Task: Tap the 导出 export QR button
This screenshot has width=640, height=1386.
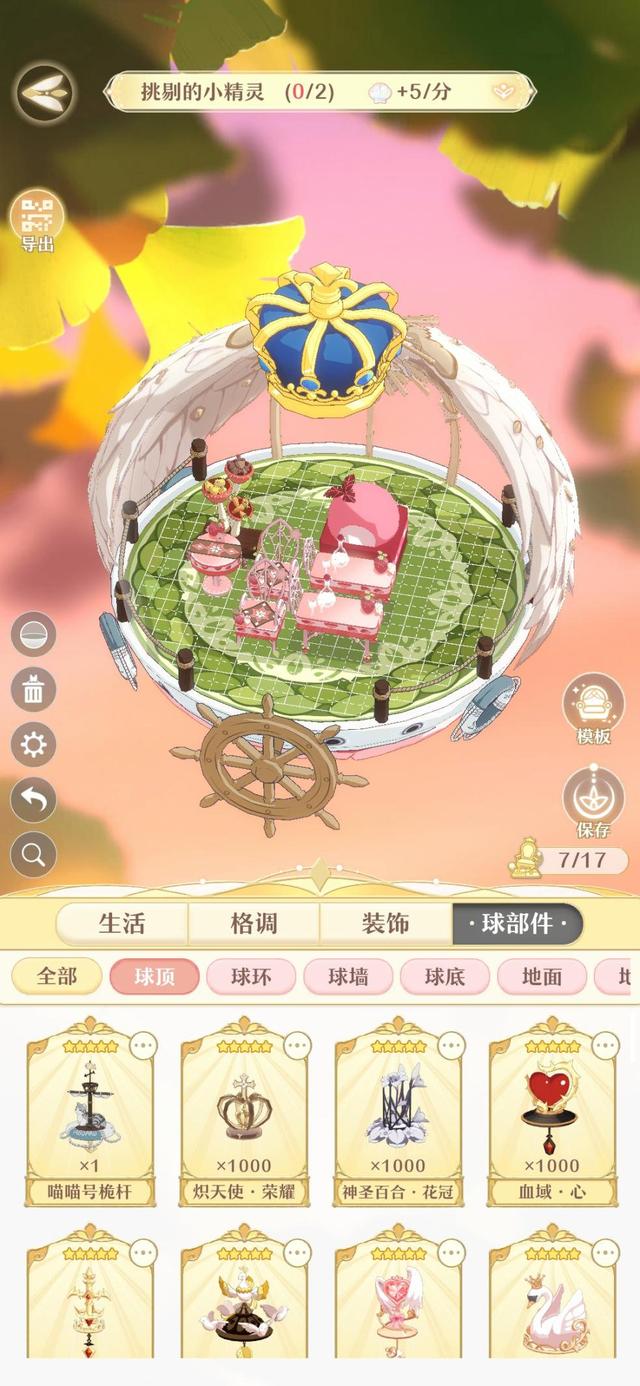Action: click(36, 220)
